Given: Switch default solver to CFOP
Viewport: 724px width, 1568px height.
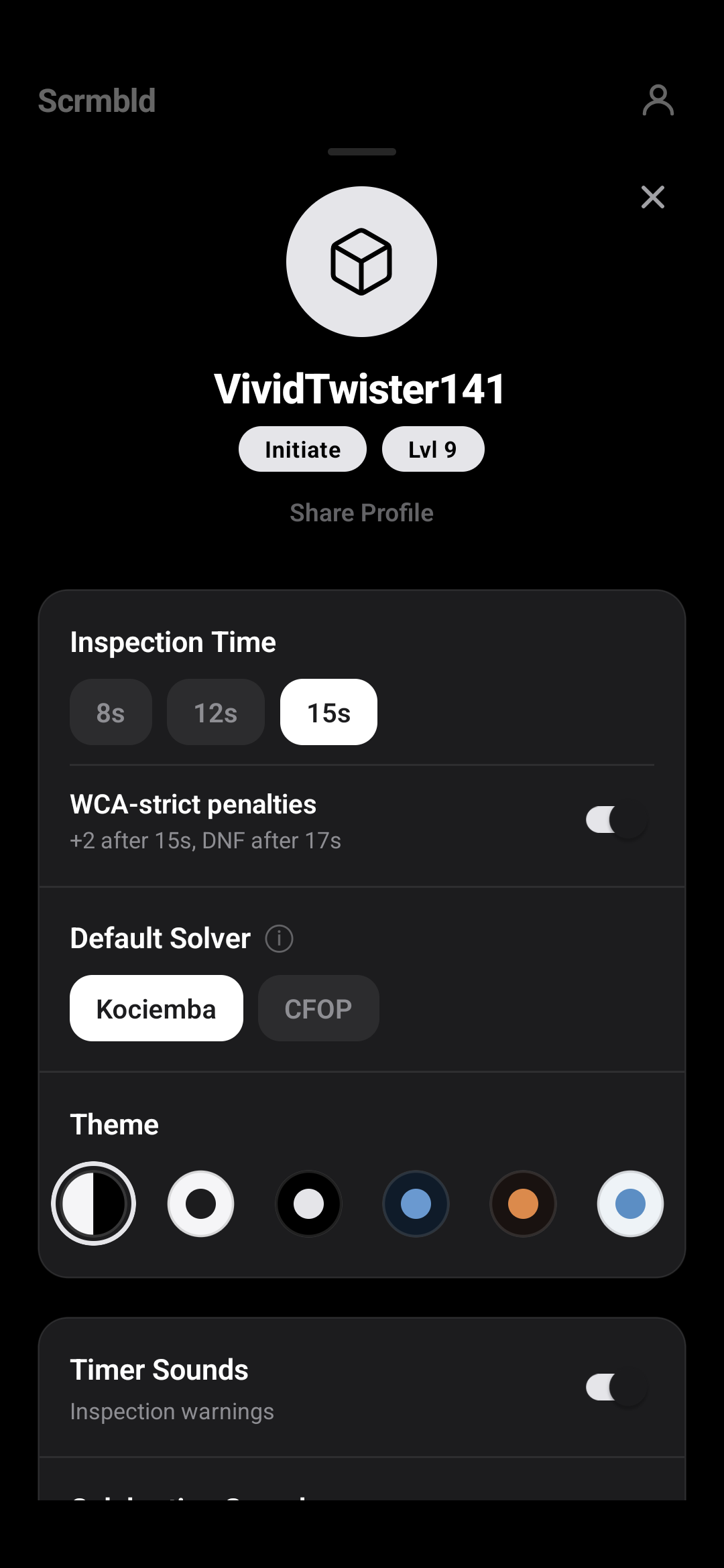Looking at the screenshot, I should click(318, 1008).
